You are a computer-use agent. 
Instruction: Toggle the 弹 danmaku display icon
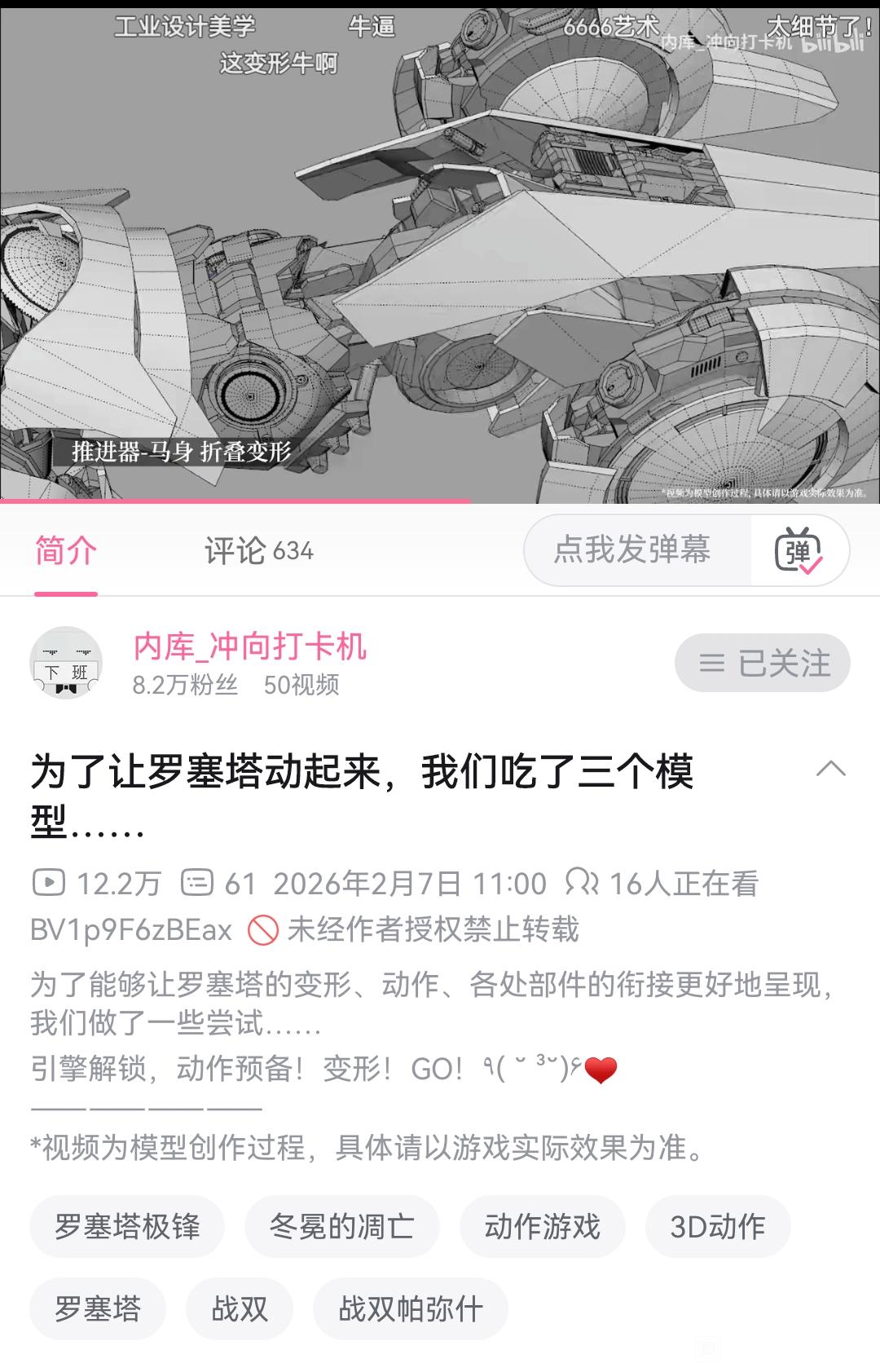click(799, 551)
